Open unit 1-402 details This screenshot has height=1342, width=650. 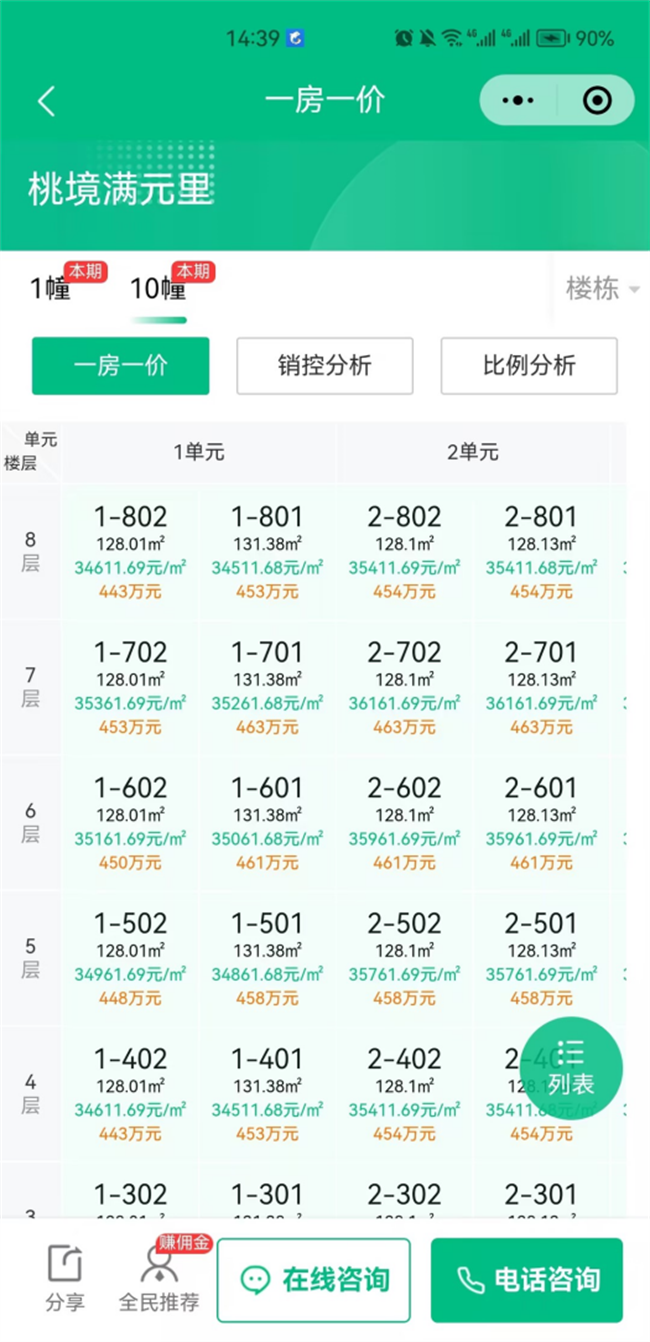(130, 1094)
